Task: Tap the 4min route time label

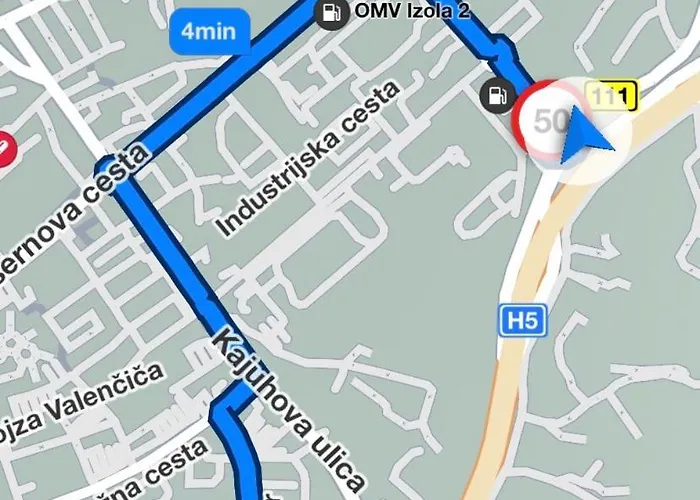Action: [208, 31]
